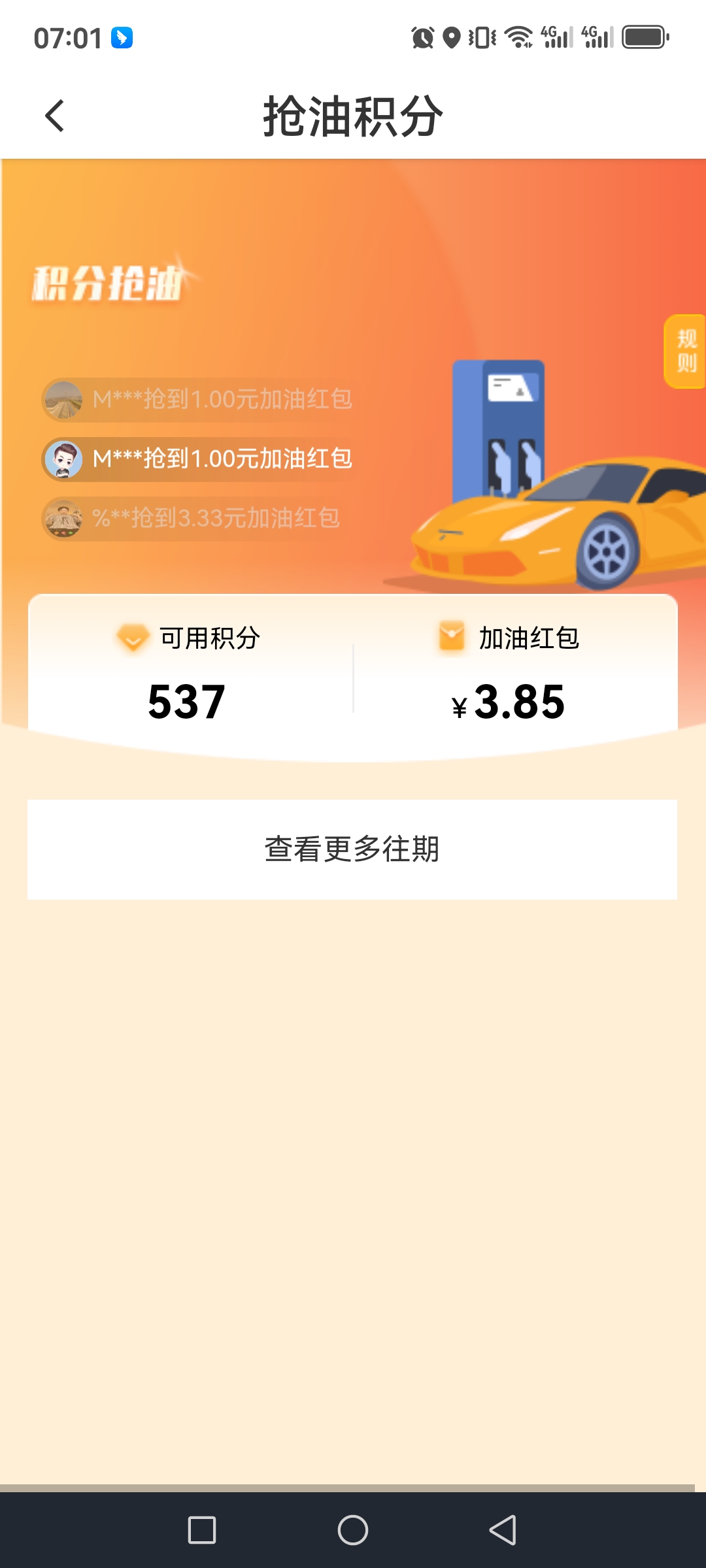
Task: Open the 规则 rules side tab
Action: pos(686,351)
